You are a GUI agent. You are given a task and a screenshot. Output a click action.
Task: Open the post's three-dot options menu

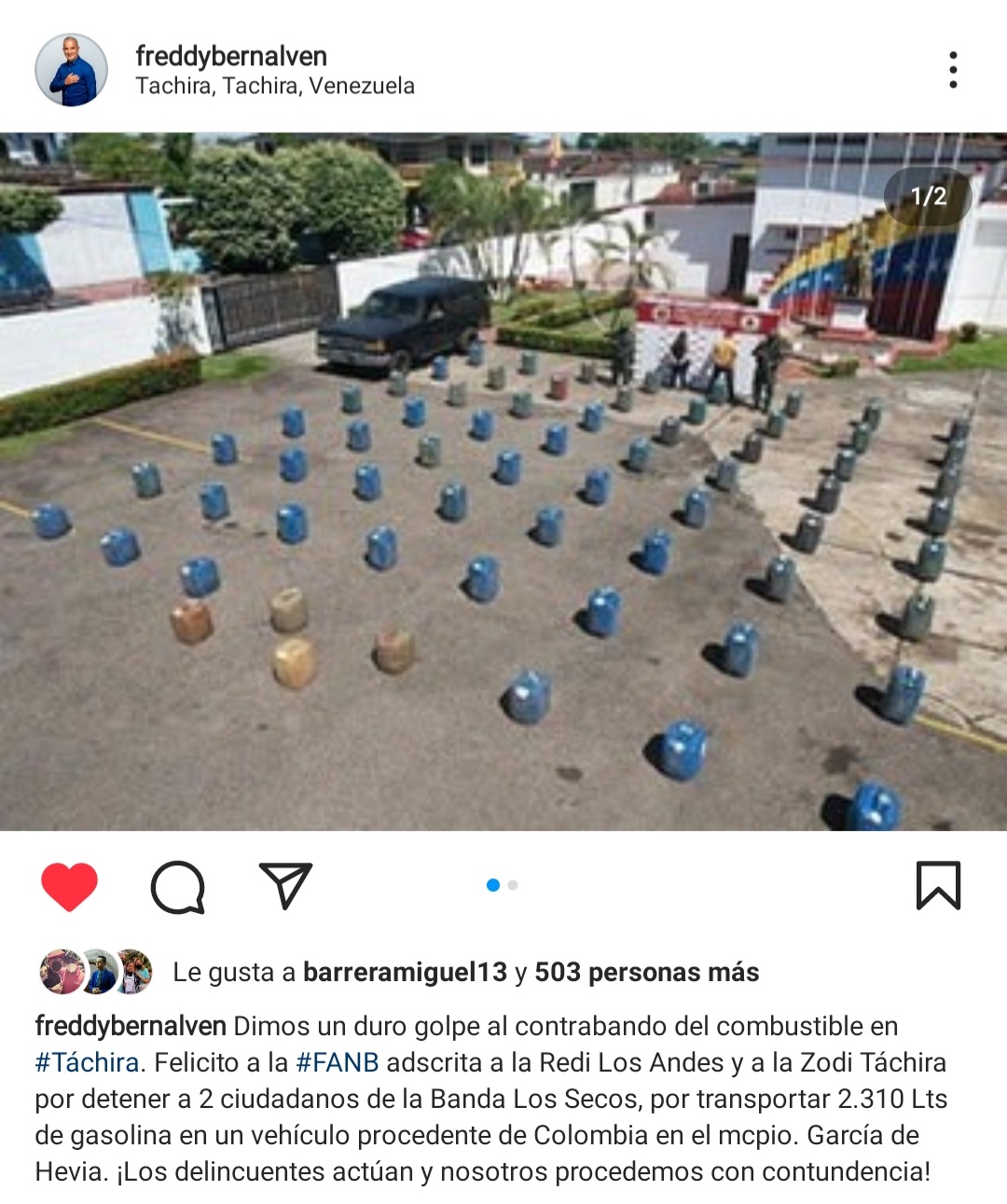(952, 70)
